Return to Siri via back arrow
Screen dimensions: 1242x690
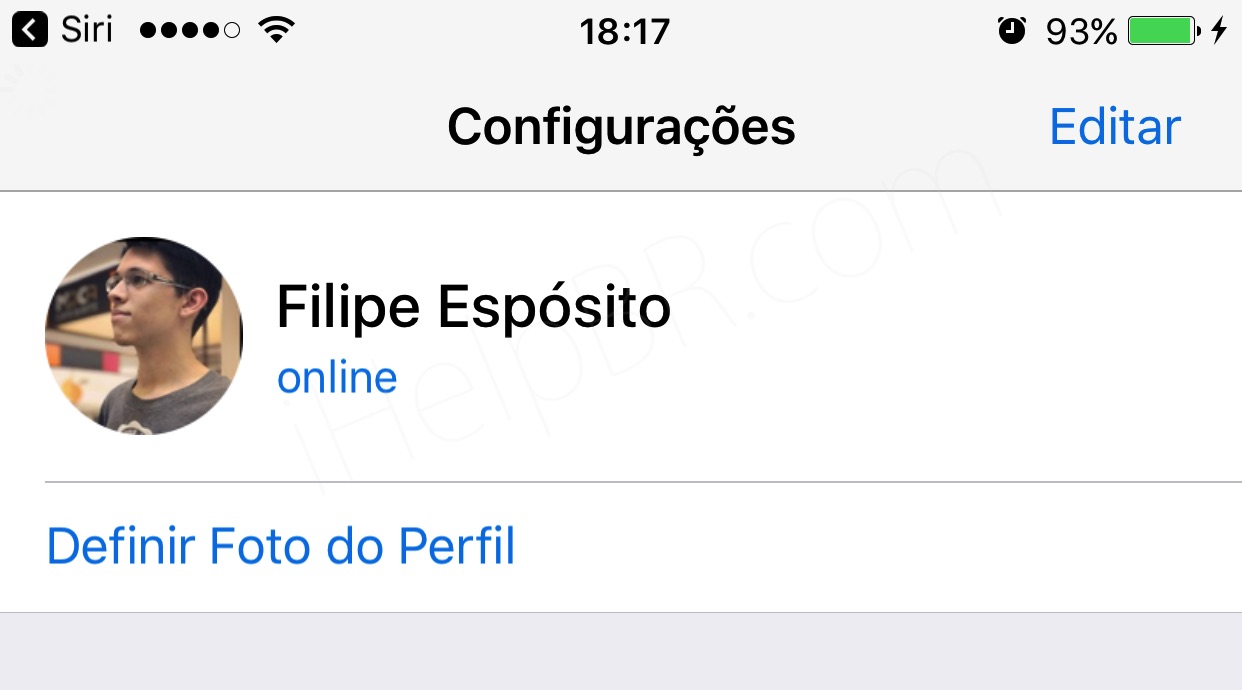pos(31,31)
